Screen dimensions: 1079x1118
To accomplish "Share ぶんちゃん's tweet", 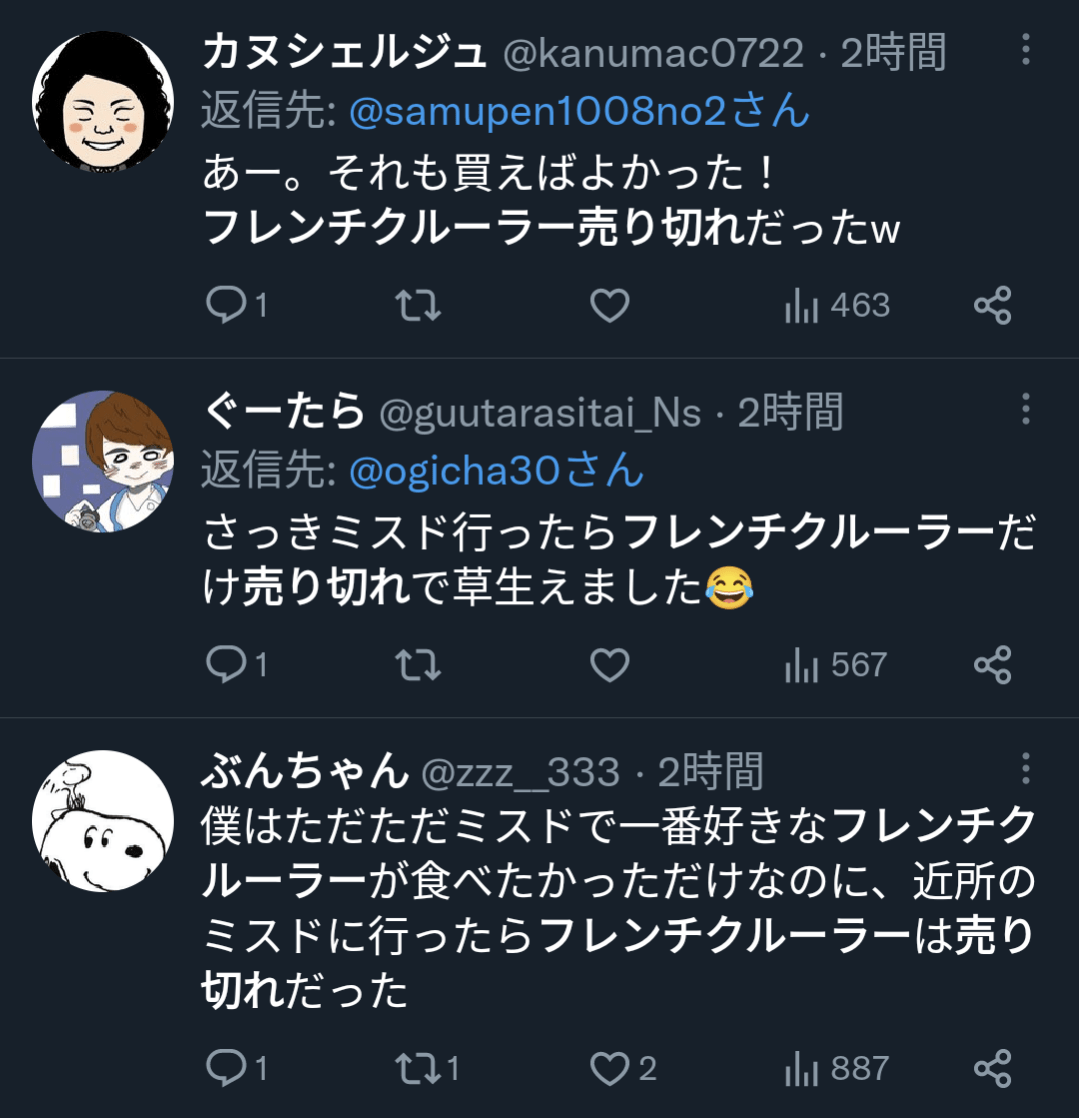I will pos(992,1069).
